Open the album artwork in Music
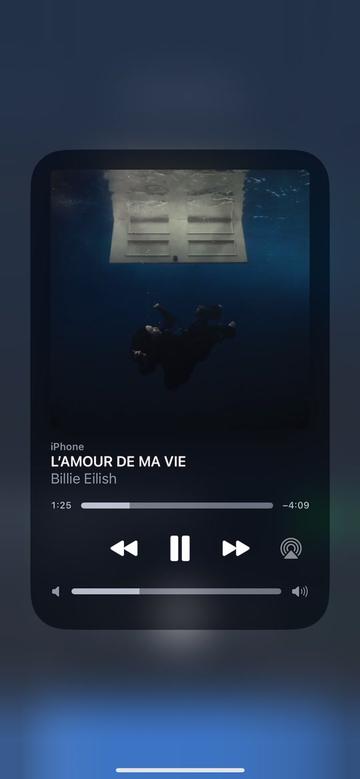Screen dimensions: 360x779 point(179,298)
